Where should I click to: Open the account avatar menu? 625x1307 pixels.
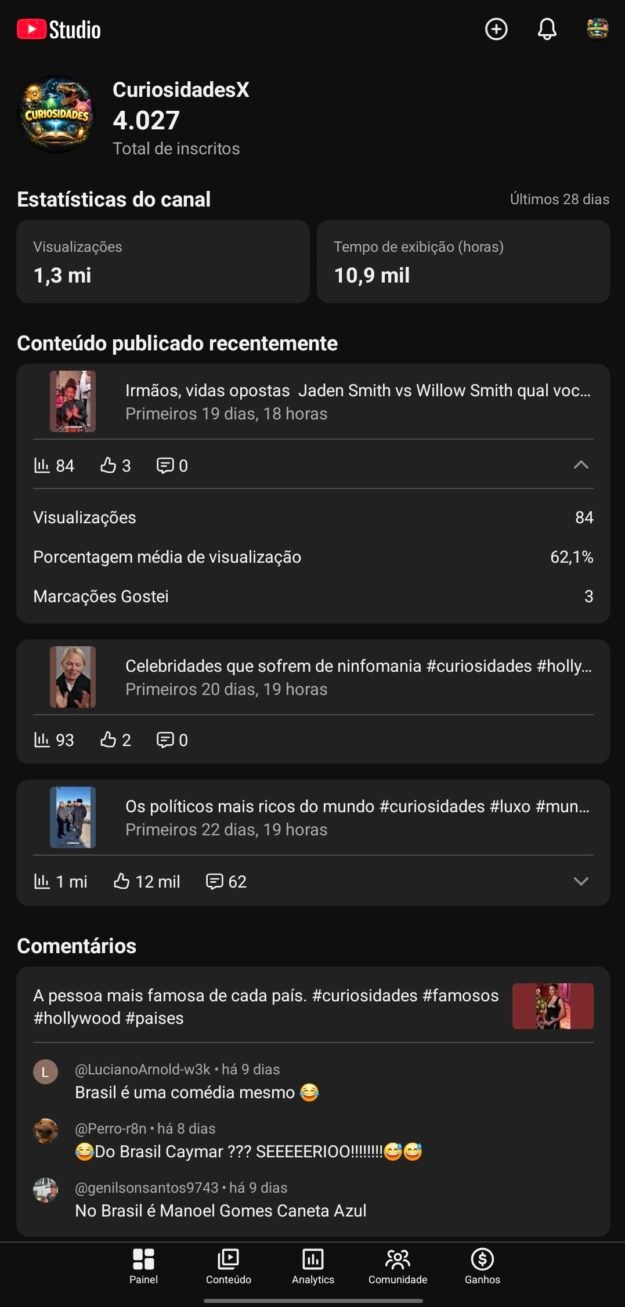597,29
